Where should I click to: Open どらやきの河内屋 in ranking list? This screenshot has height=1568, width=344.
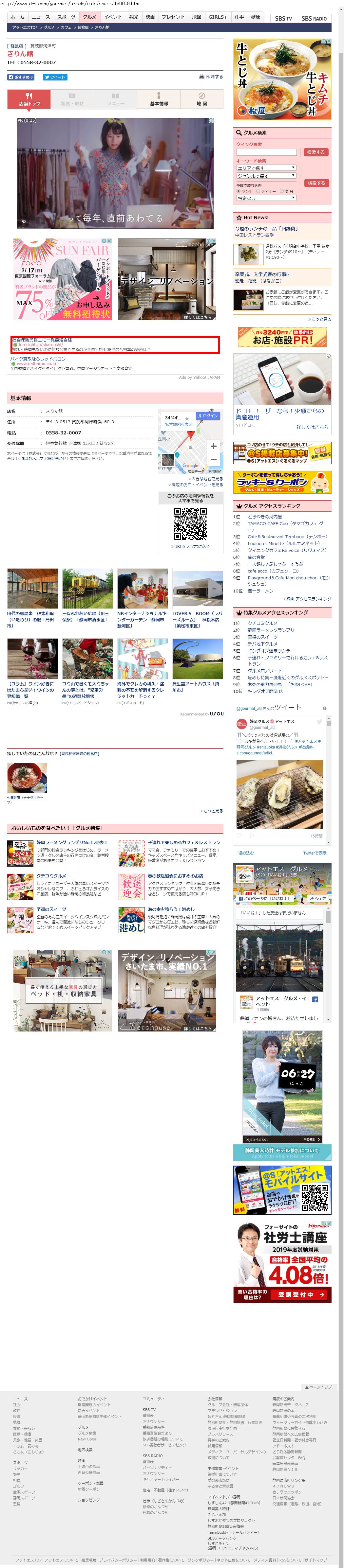(265, 516)
